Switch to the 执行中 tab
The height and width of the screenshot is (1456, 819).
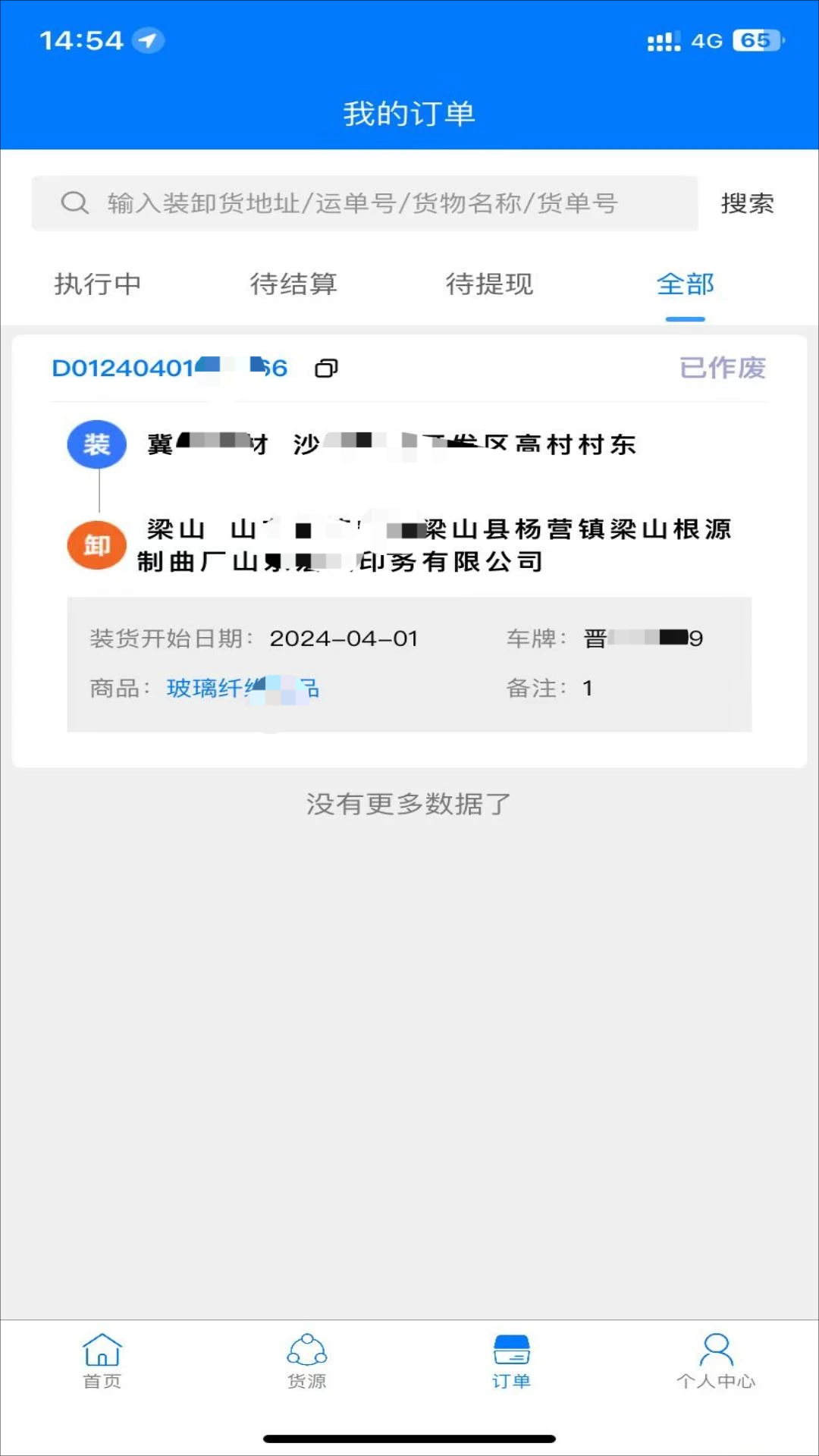pyautogui.click(x=97, y=285)
